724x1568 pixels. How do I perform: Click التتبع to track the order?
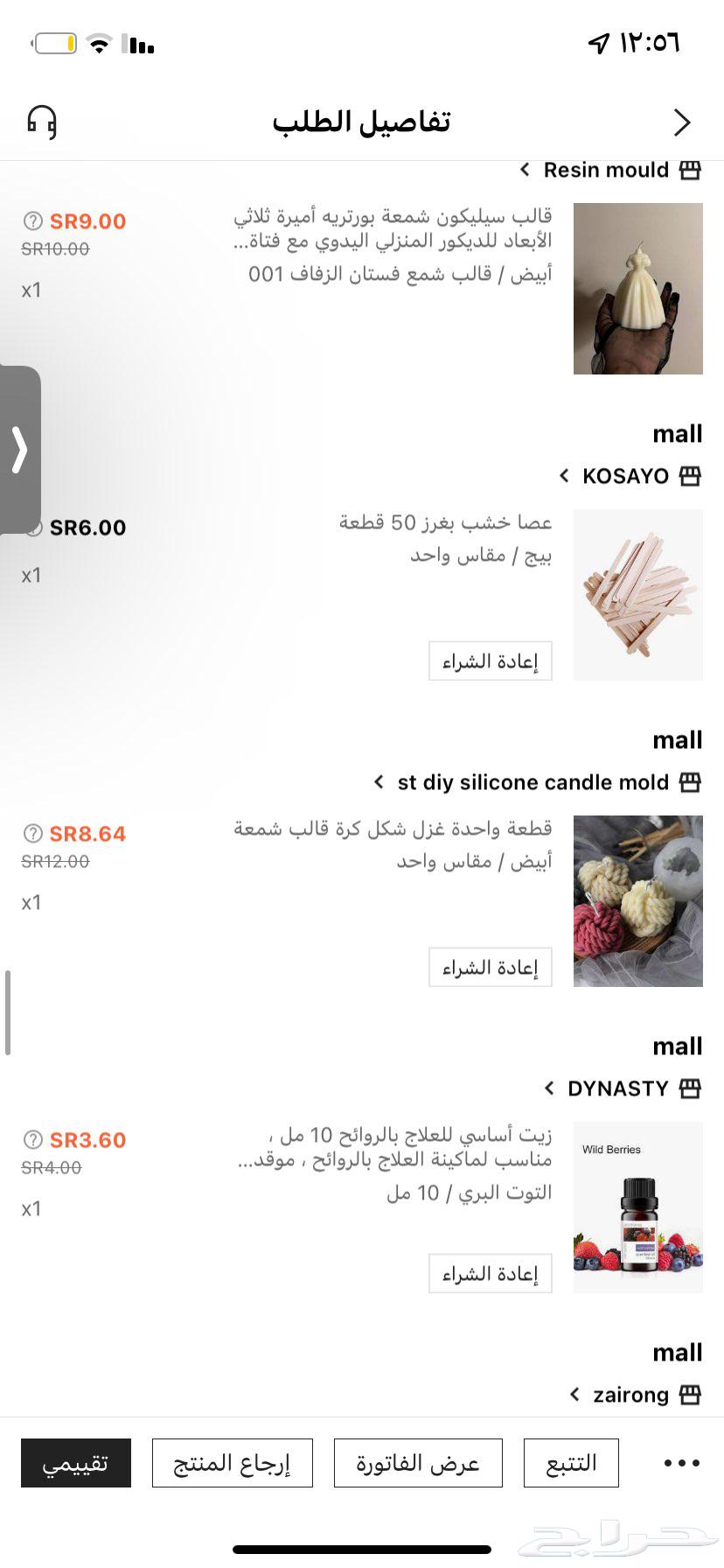(571, 1462)
